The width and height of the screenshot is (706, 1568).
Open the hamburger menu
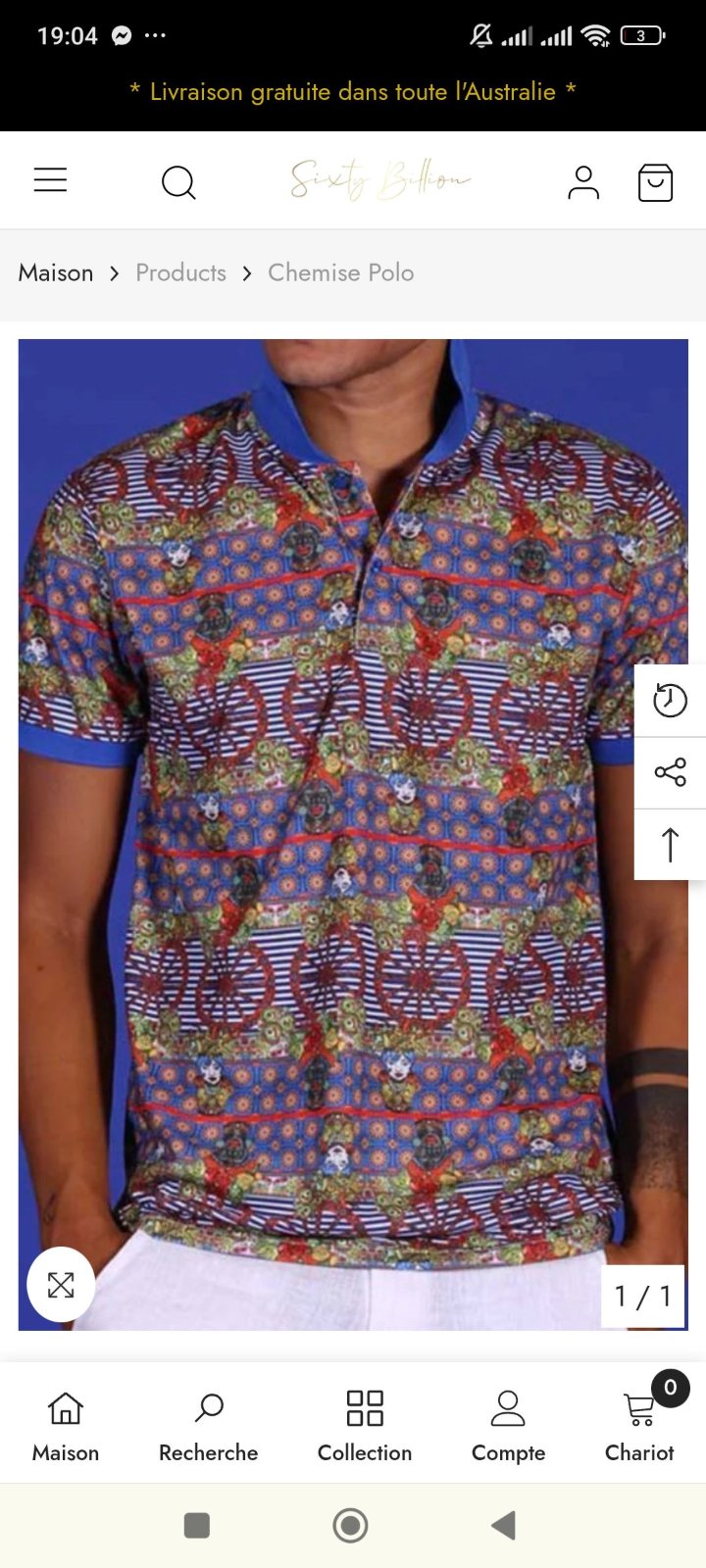point(50,180)
